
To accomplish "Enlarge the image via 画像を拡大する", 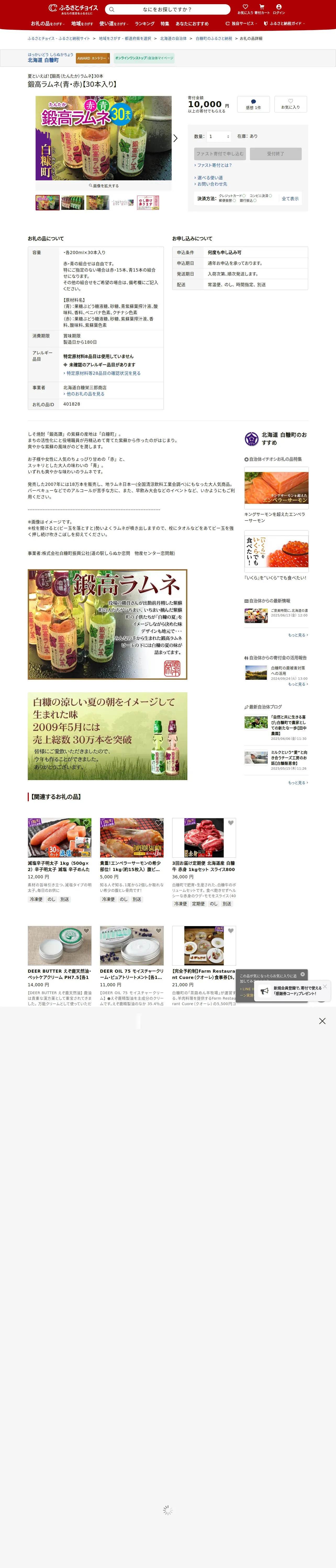I will (104, 186).
